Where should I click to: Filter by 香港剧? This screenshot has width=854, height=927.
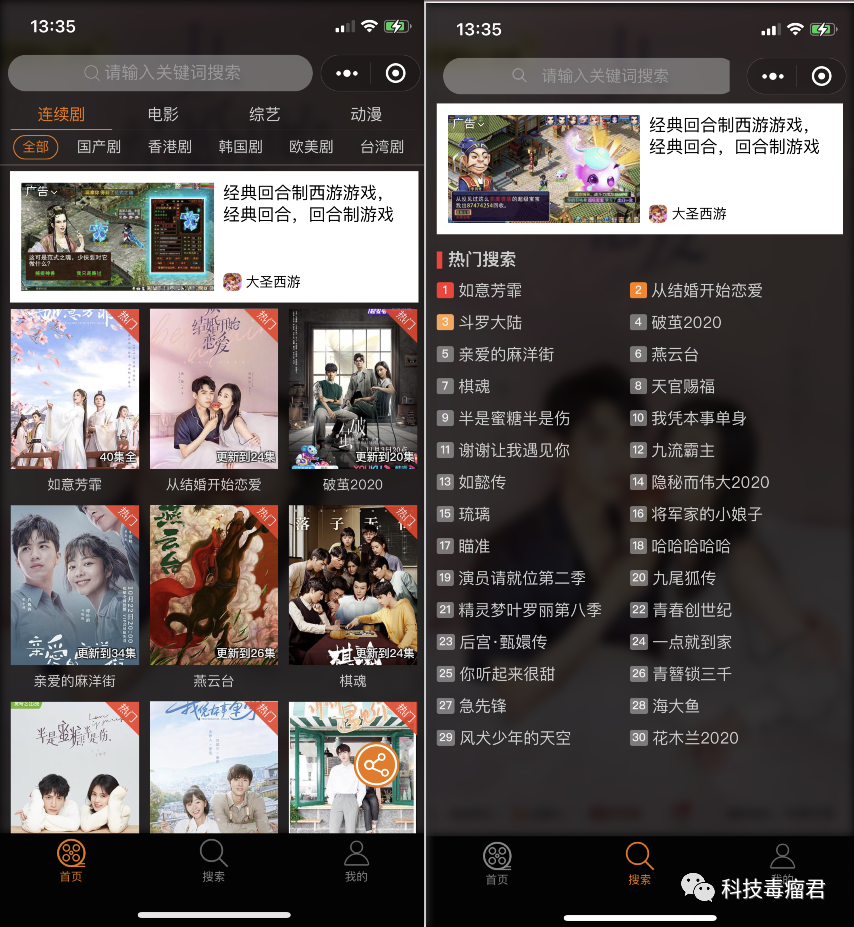[x=170, y=147]
